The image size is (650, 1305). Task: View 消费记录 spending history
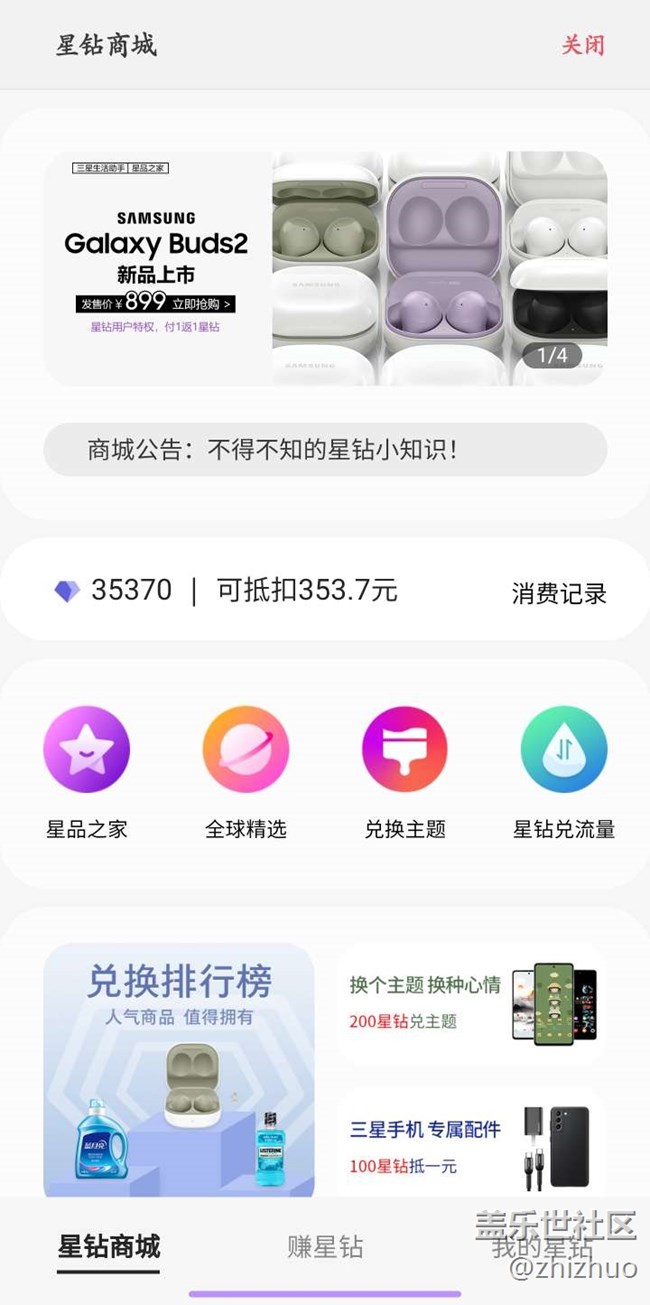click(x=559, y=594)
